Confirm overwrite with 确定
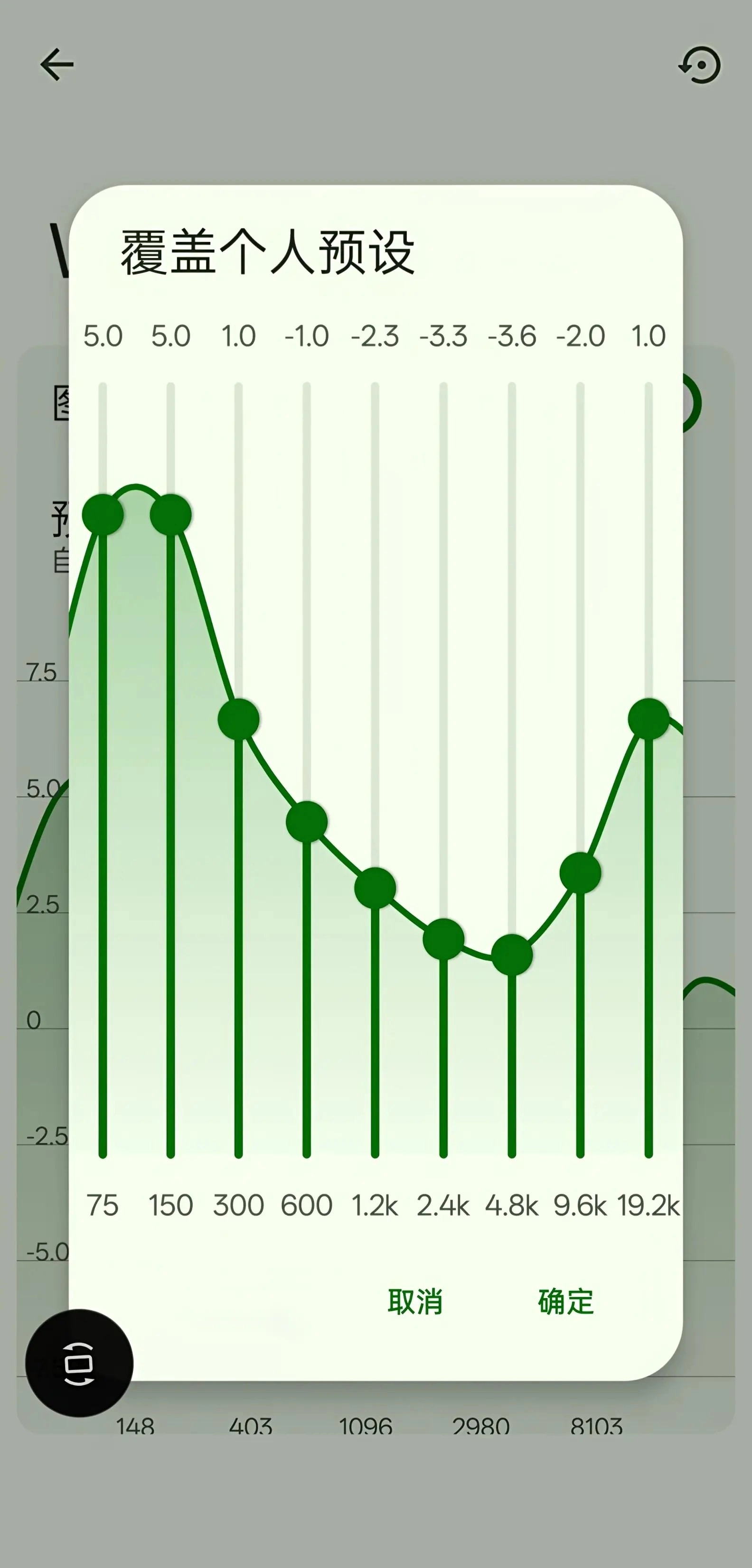Viewport: 752px width, 1568px height. click(566, 1301)
